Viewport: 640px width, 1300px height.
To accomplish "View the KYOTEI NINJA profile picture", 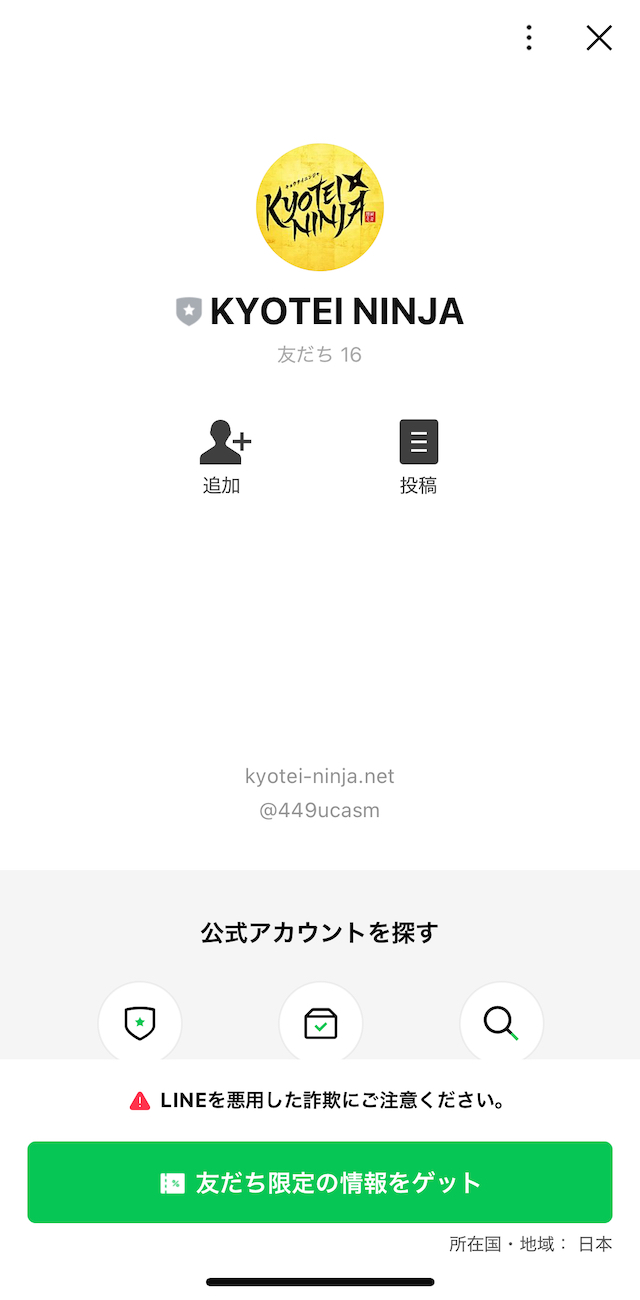I will (320, 208).
